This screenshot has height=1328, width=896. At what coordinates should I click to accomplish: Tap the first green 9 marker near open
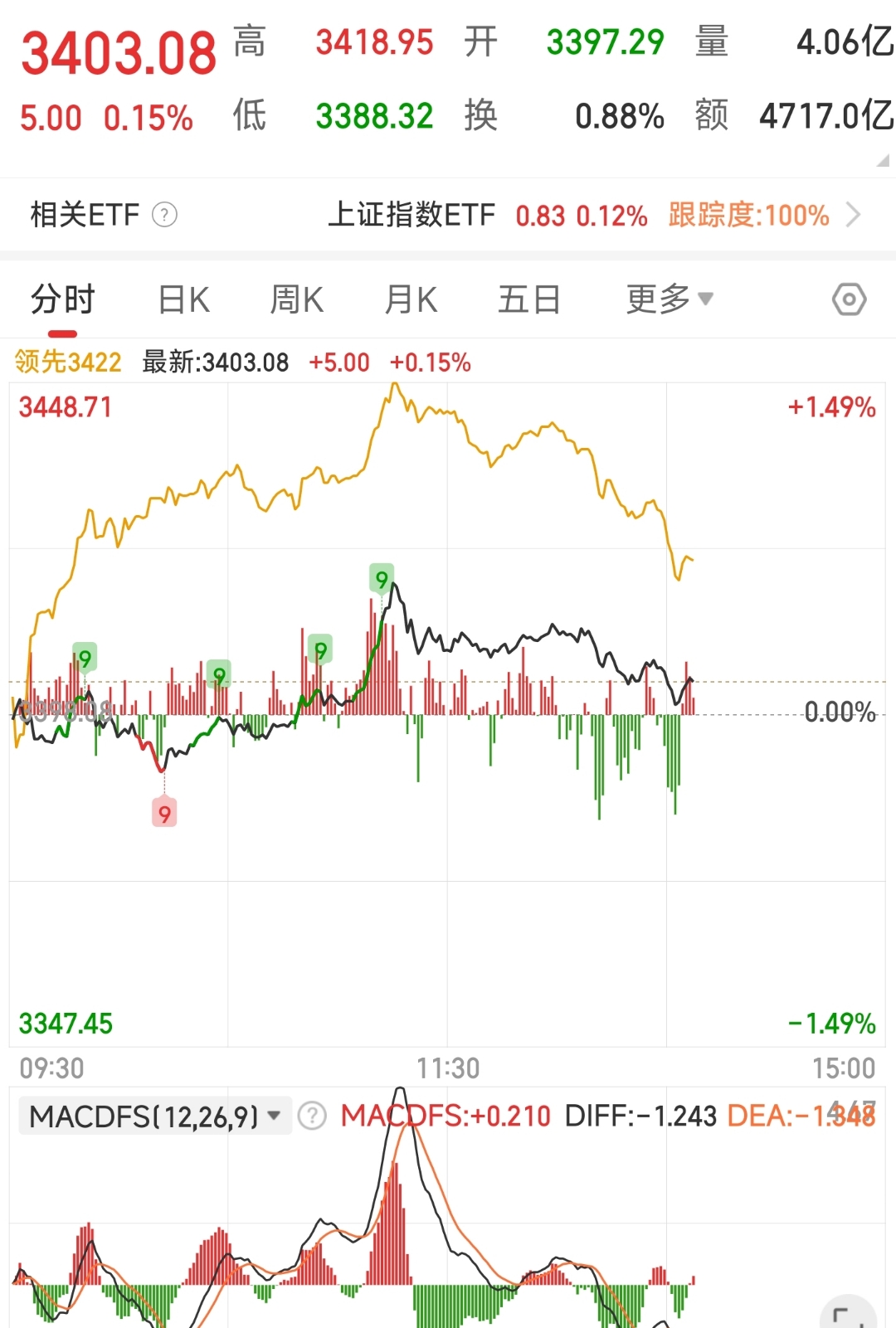83,659
